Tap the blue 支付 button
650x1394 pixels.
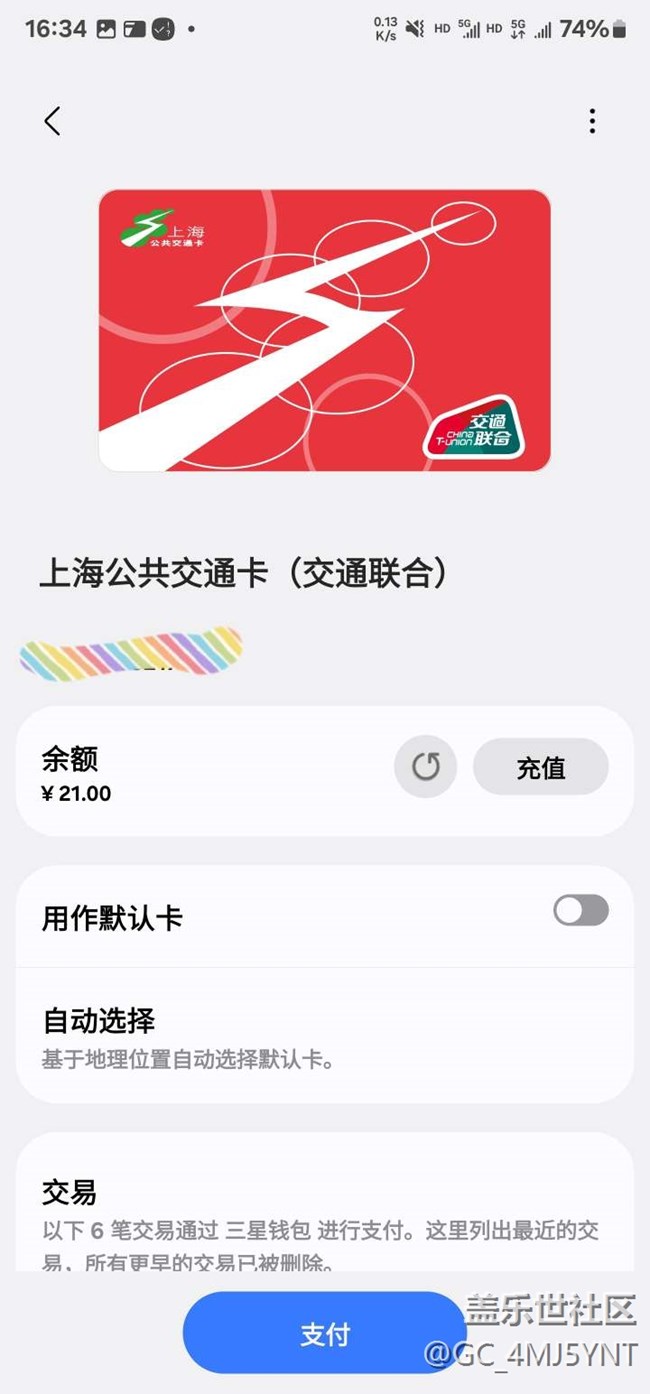coord(324,1333)
